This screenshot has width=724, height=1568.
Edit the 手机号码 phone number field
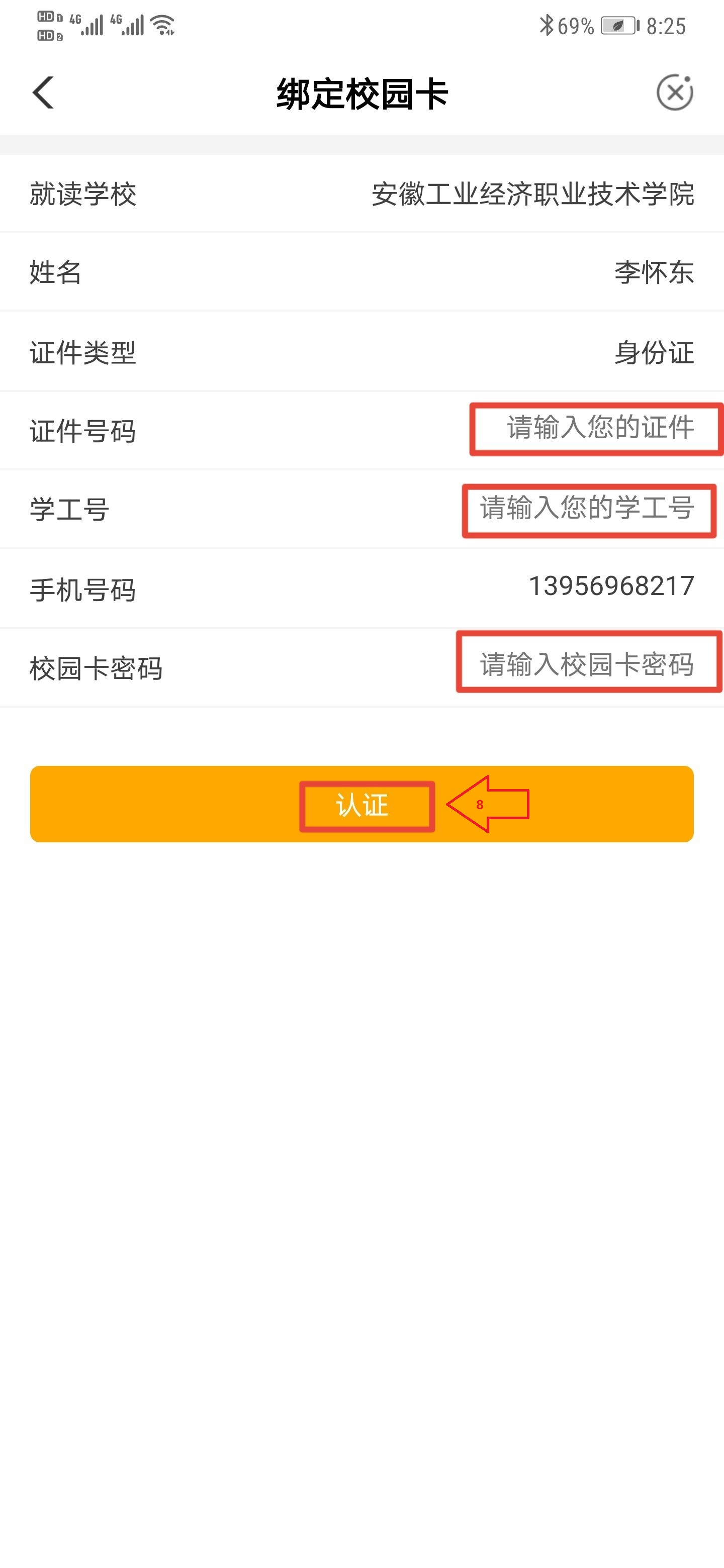point(611,587)
